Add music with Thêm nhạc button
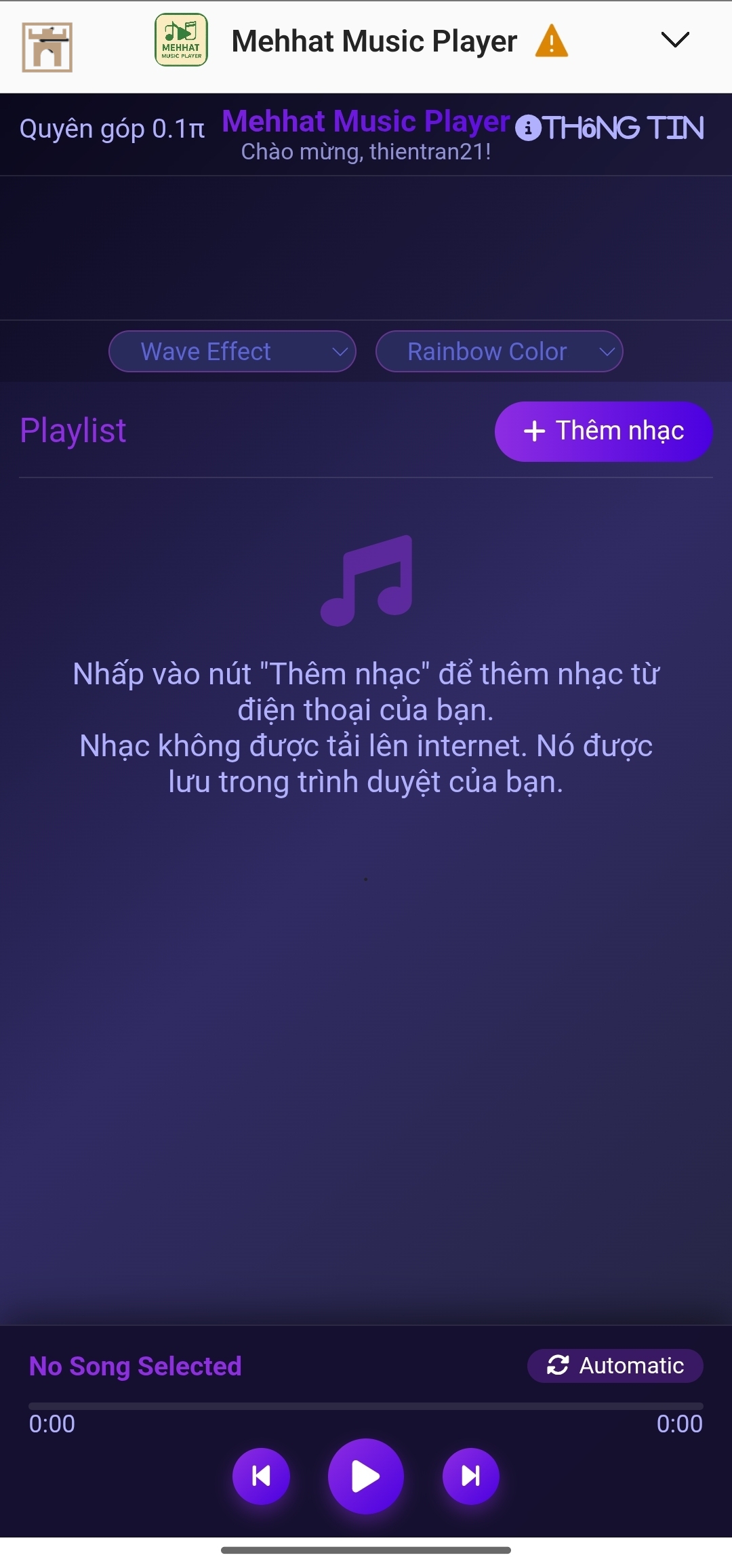 pos(603,431)
